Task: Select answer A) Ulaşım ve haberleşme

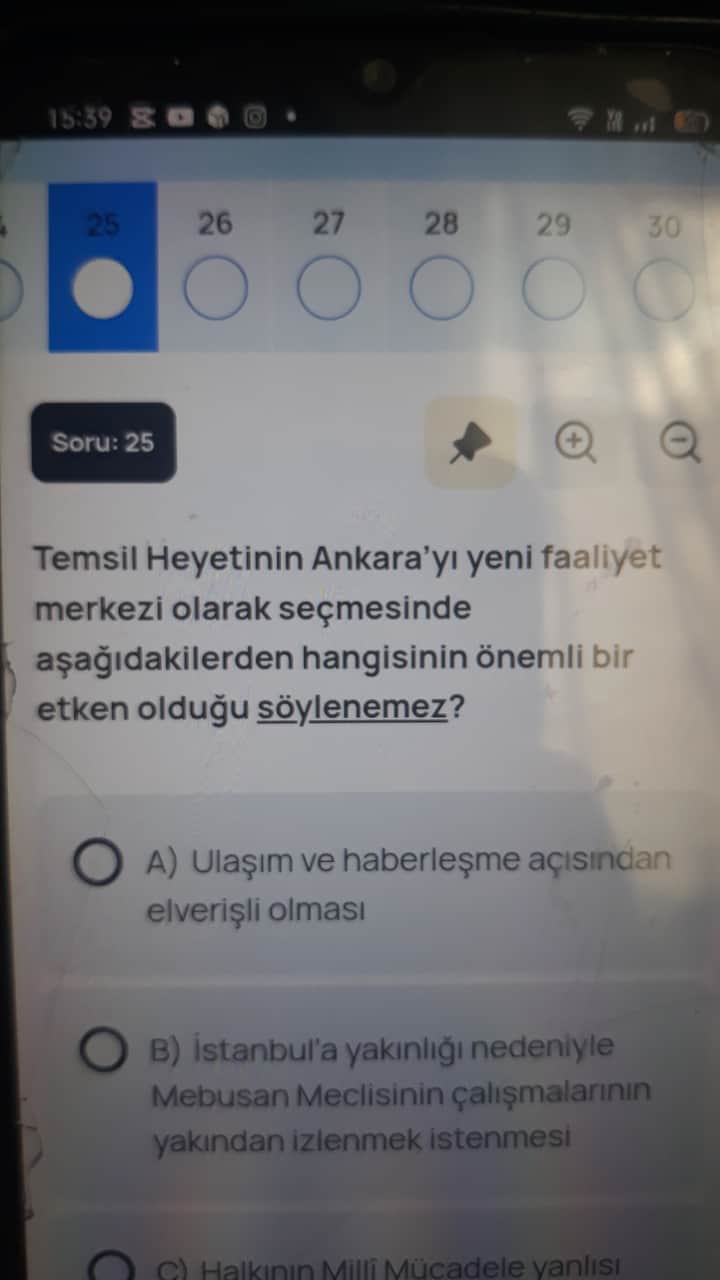Action: click(98, 864)
